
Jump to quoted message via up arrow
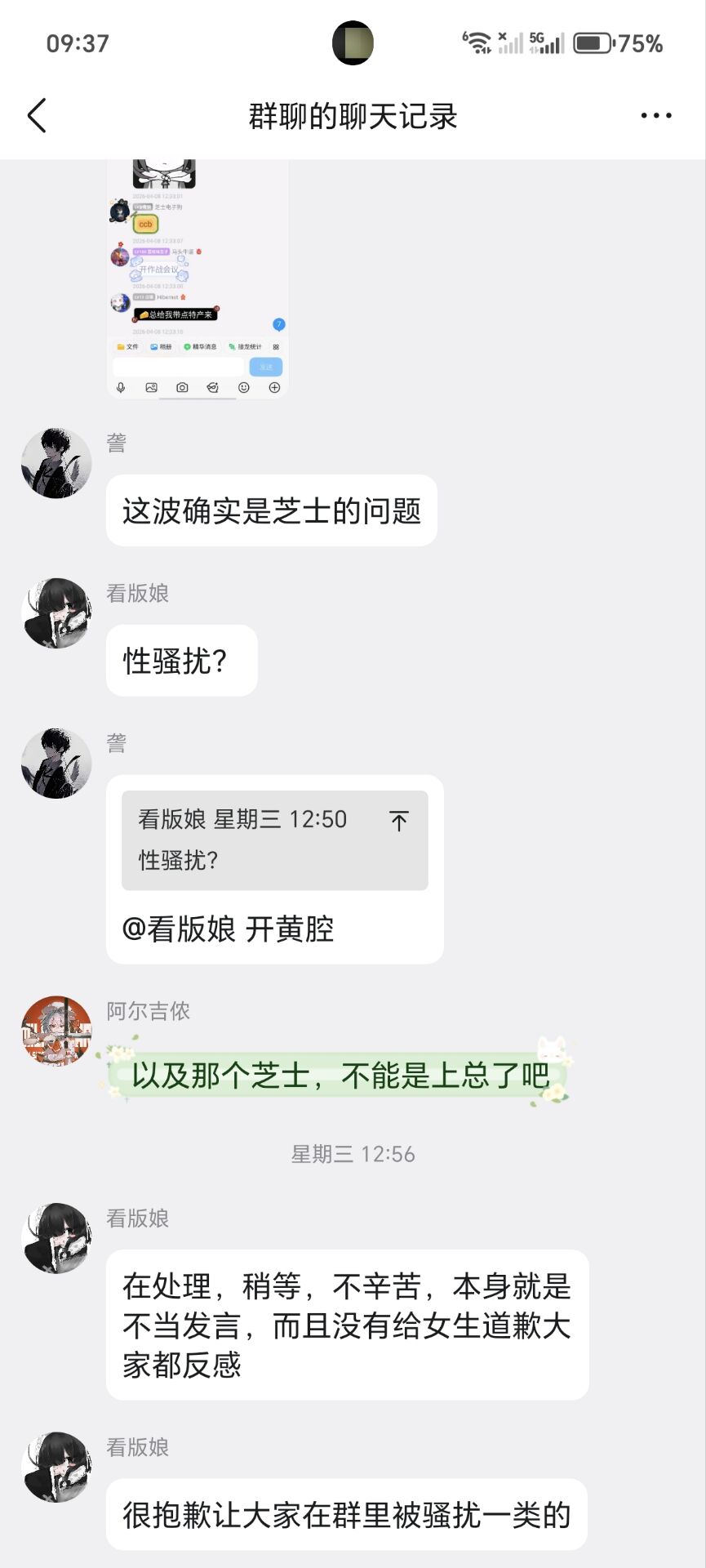tap(398, 821)
